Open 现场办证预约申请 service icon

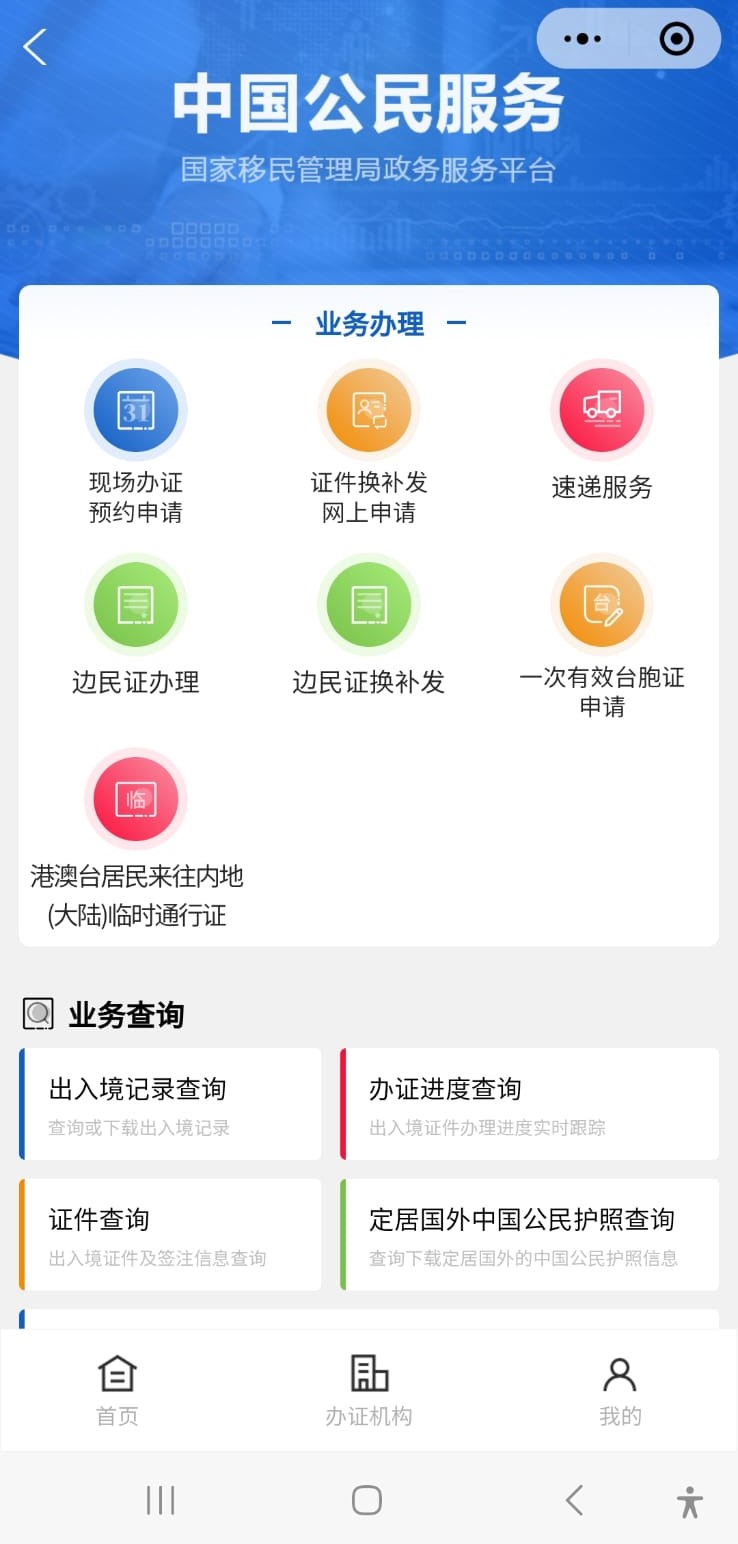point(135,409)
